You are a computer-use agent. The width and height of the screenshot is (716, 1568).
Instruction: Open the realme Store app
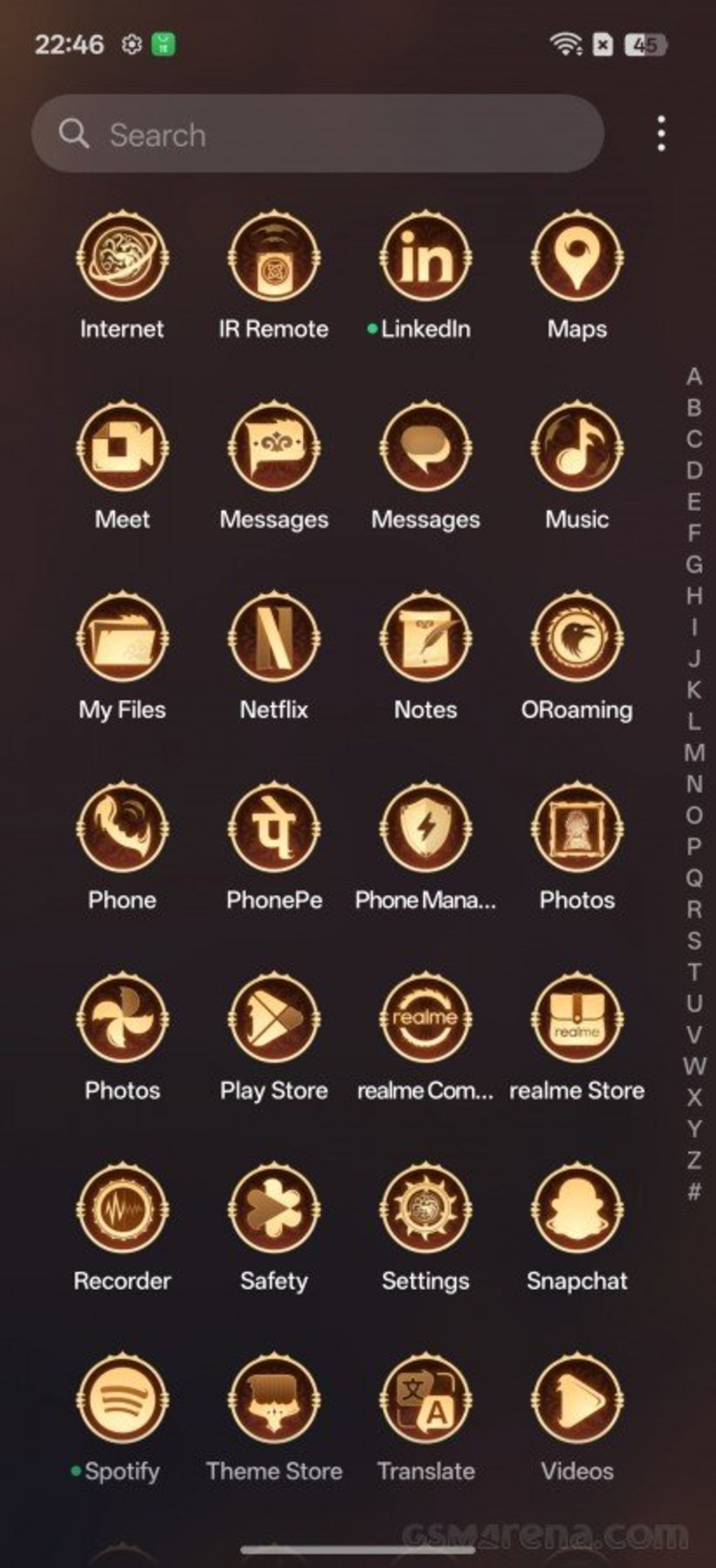tap(577, 1019)
